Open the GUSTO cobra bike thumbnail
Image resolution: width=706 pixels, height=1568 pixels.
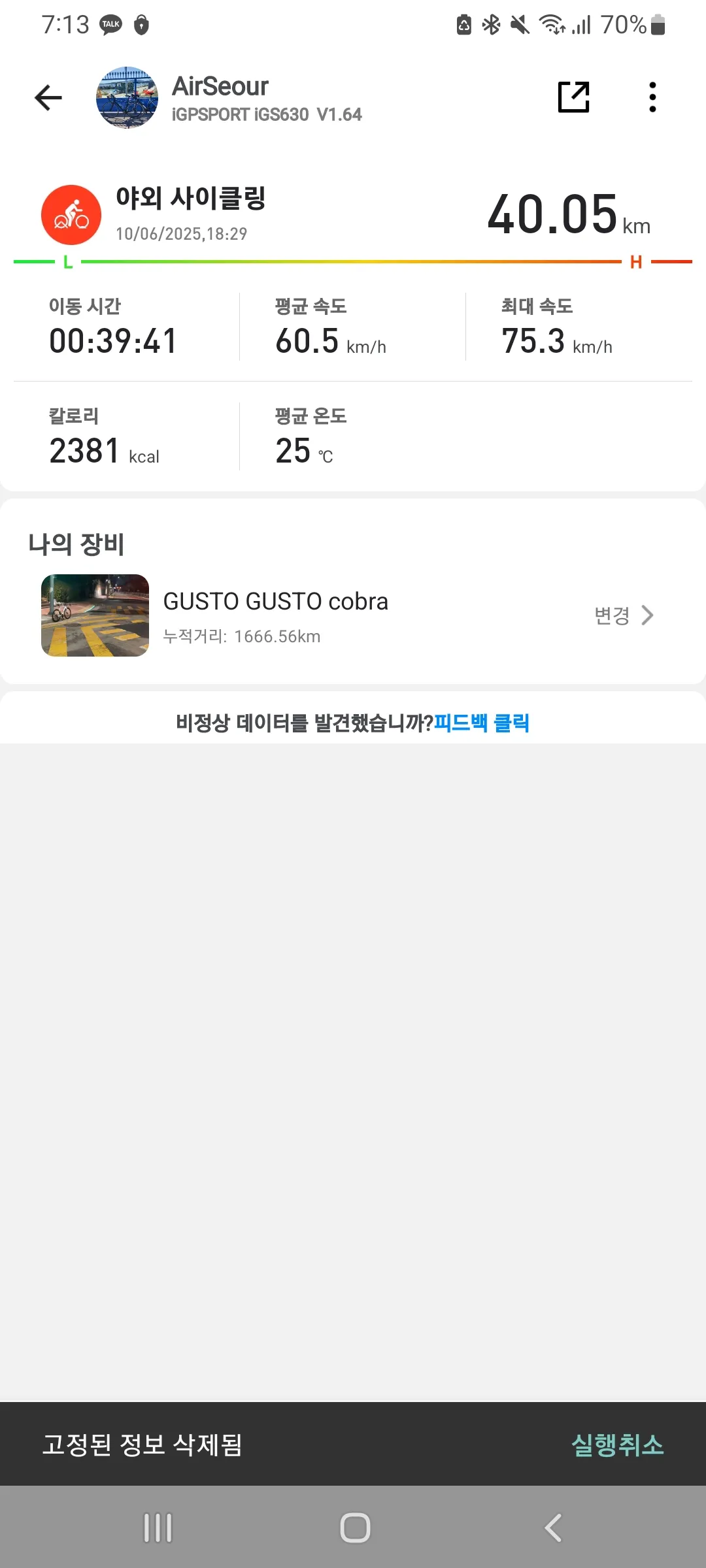[x=94, y=615]
